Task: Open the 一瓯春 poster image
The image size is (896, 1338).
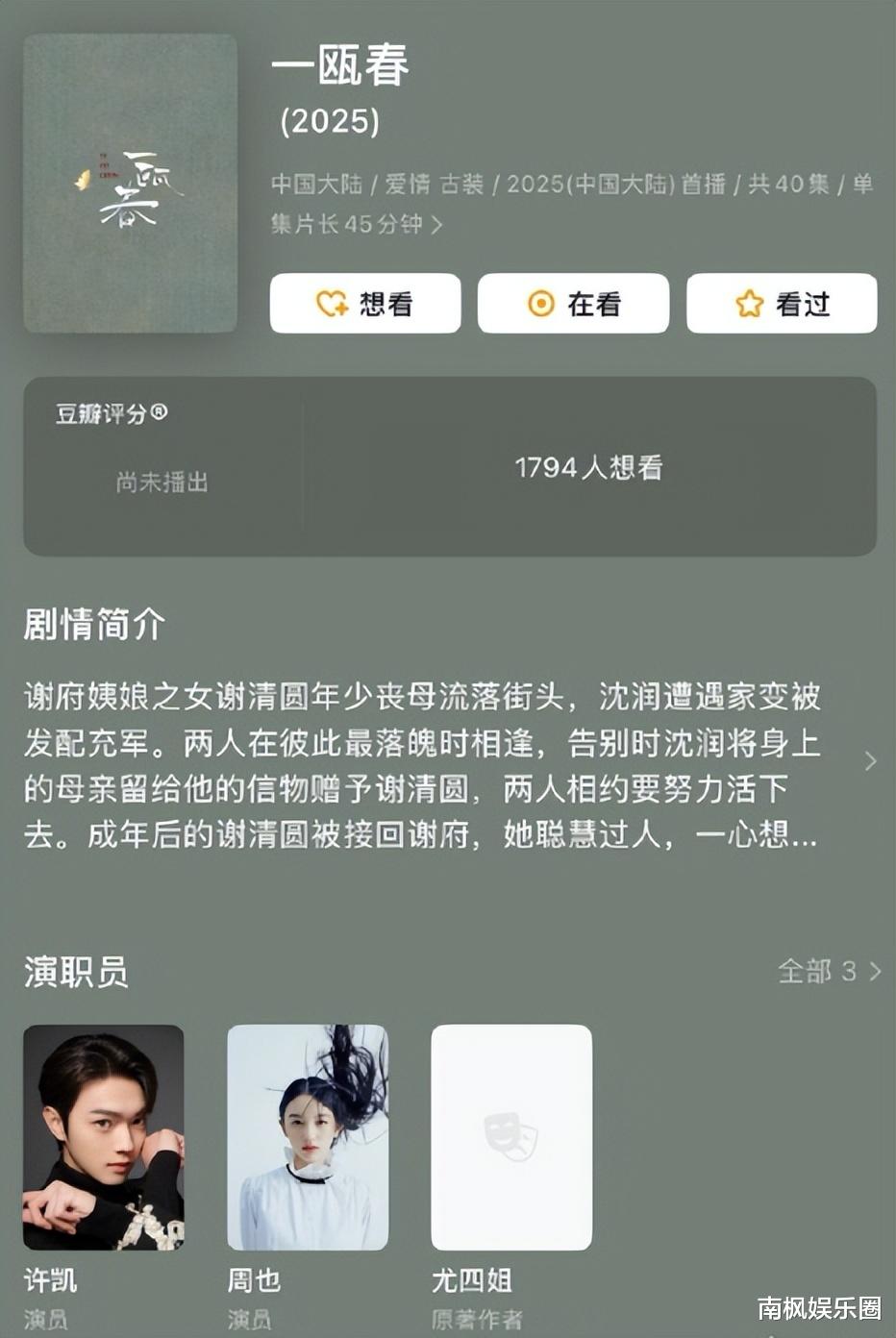Action: pos(130,186)
